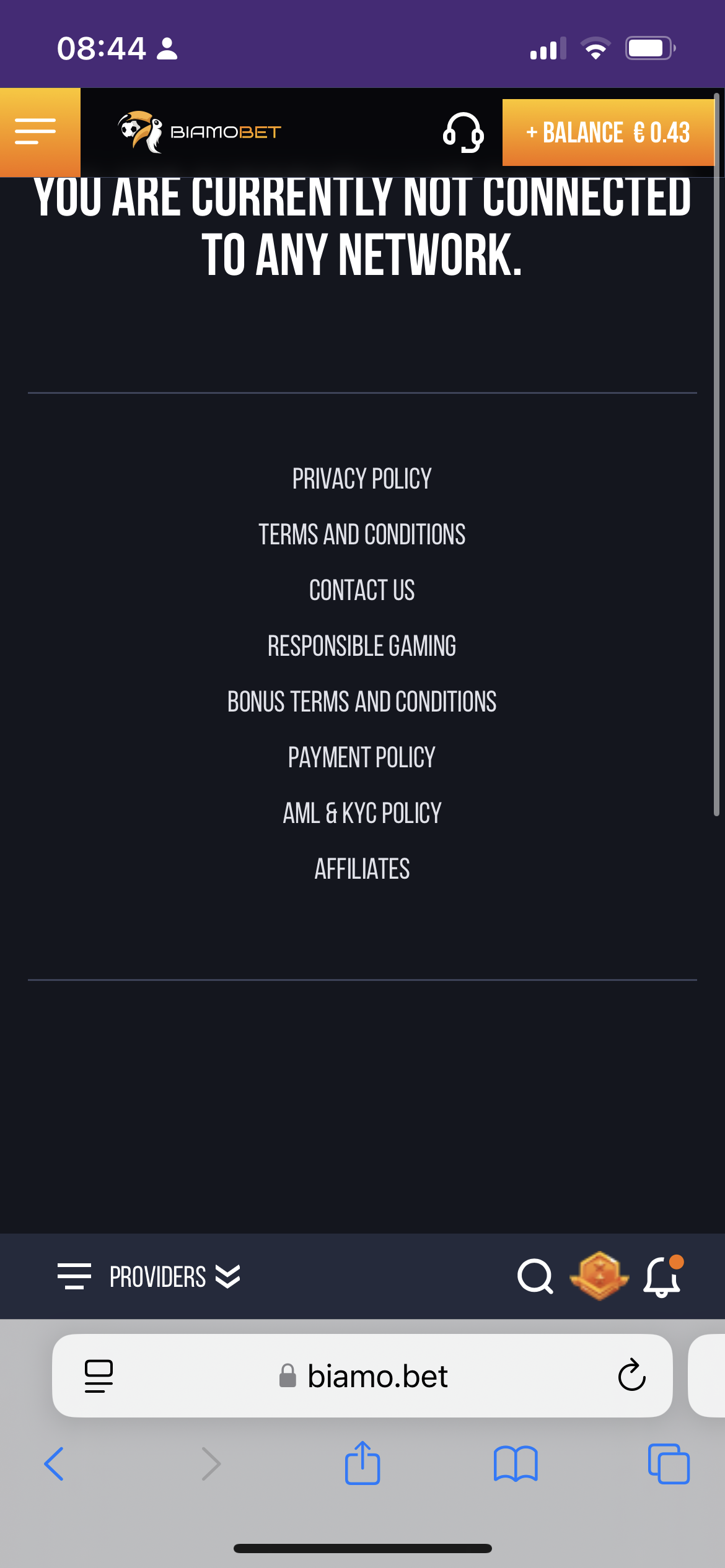Open the Privacy Policy link

362,479
